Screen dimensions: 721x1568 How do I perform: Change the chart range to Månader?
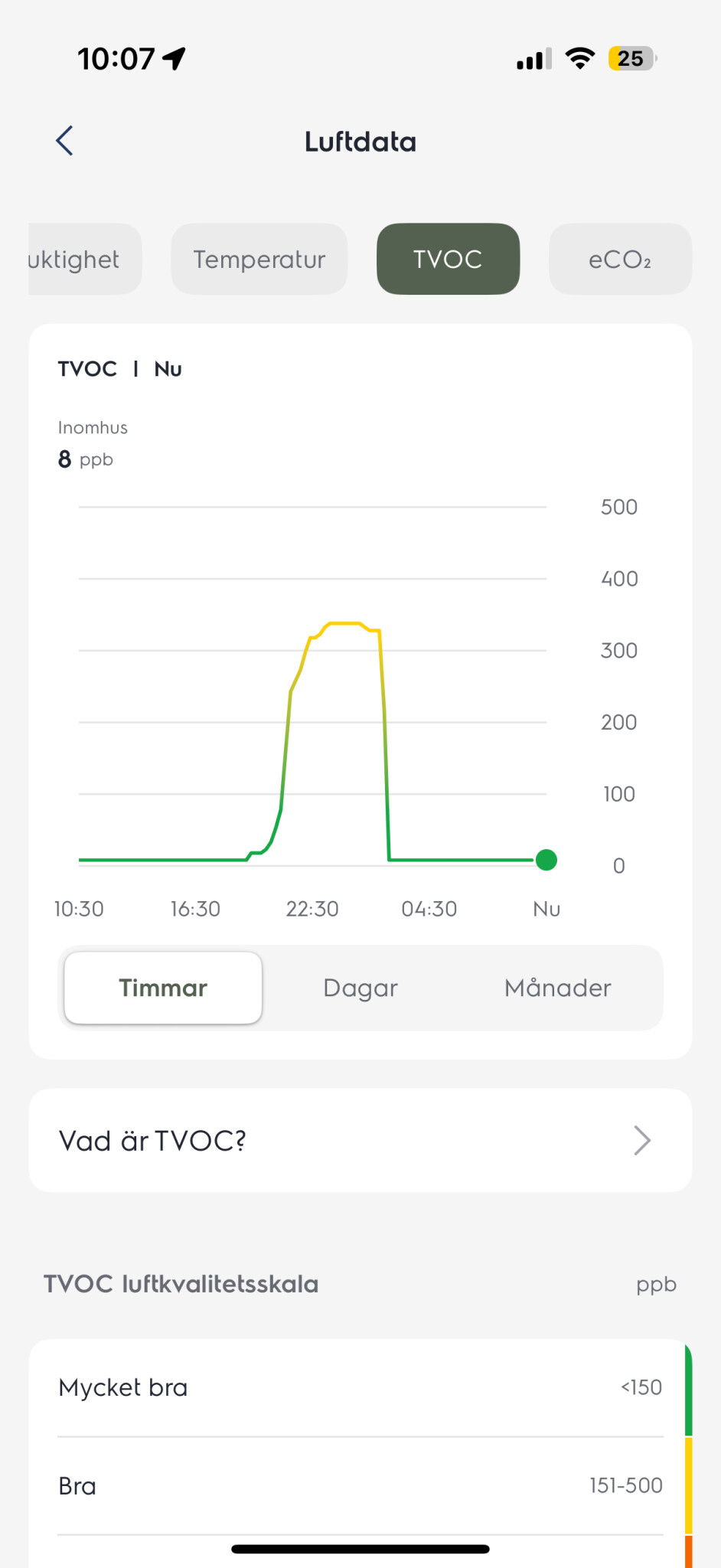pos(557,988)
